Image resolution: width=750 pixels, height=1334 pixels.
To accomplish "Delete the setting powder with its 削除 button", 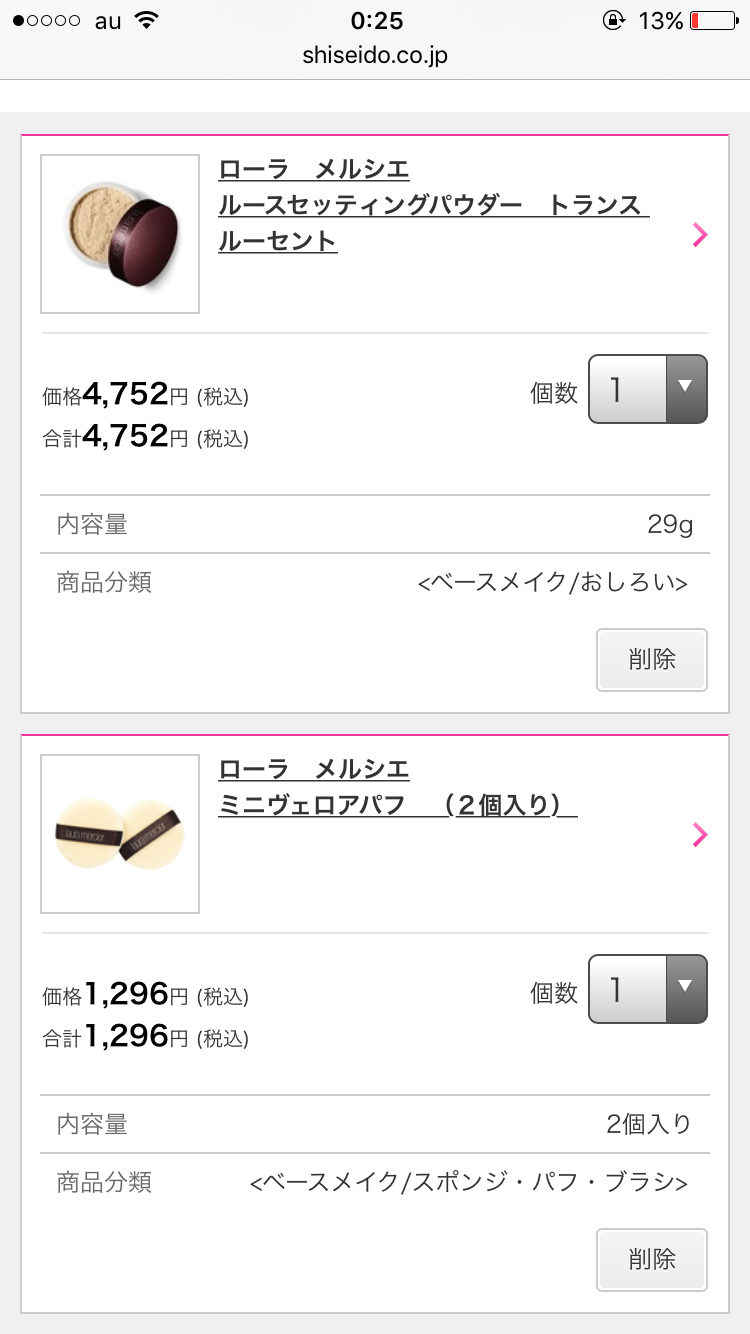I will pos(652,660).
